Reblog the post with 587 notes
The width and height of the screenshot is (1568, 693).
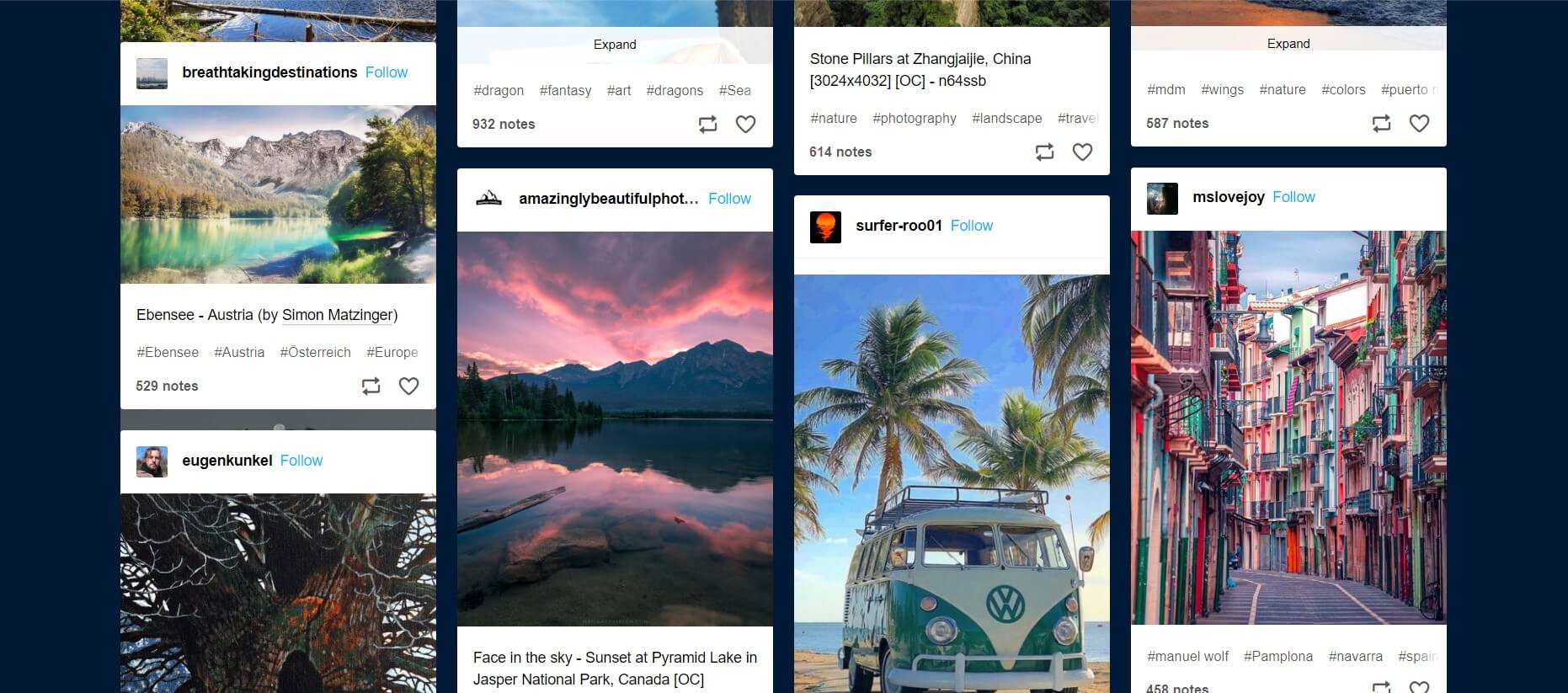coord(1381,123)
